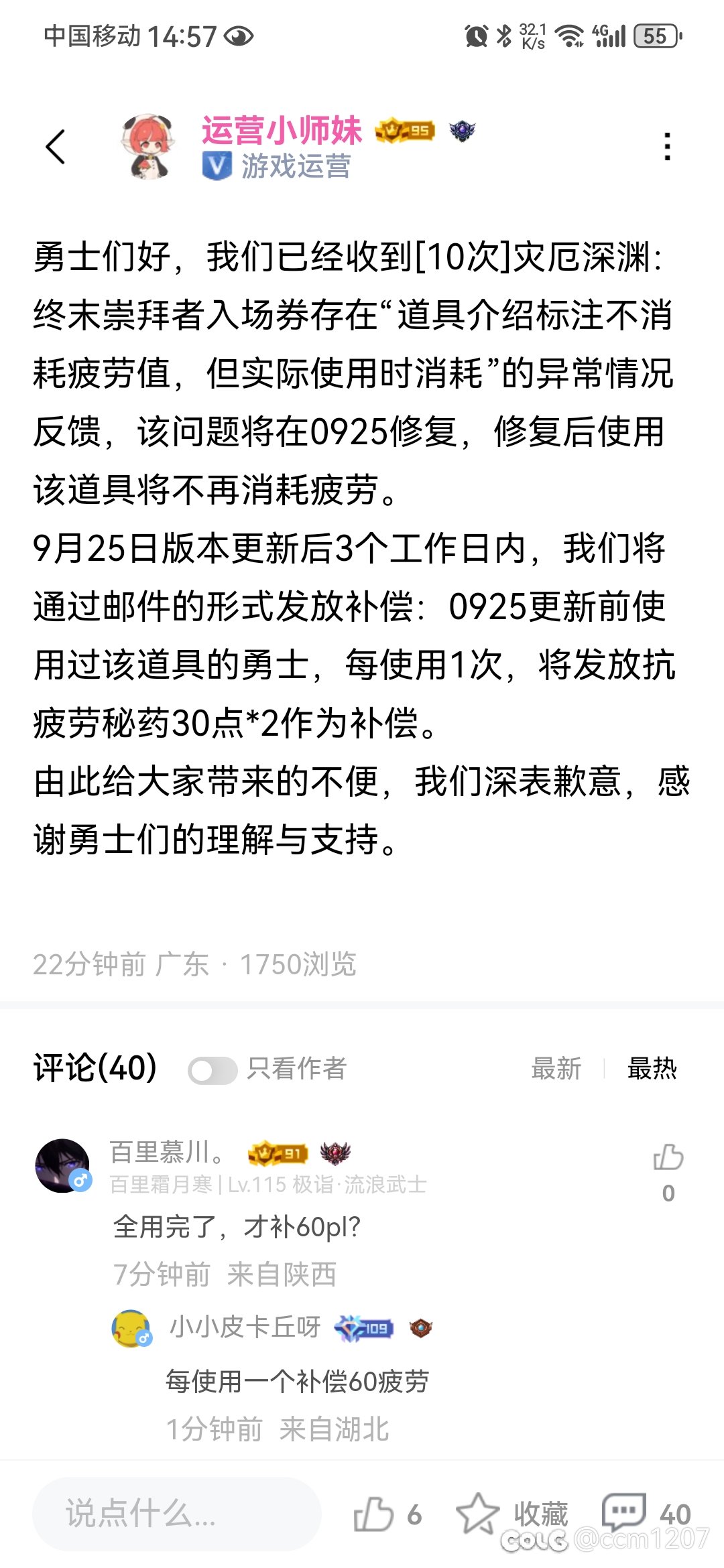Open the three-dot overflow menu

click(x=667, y=147)
